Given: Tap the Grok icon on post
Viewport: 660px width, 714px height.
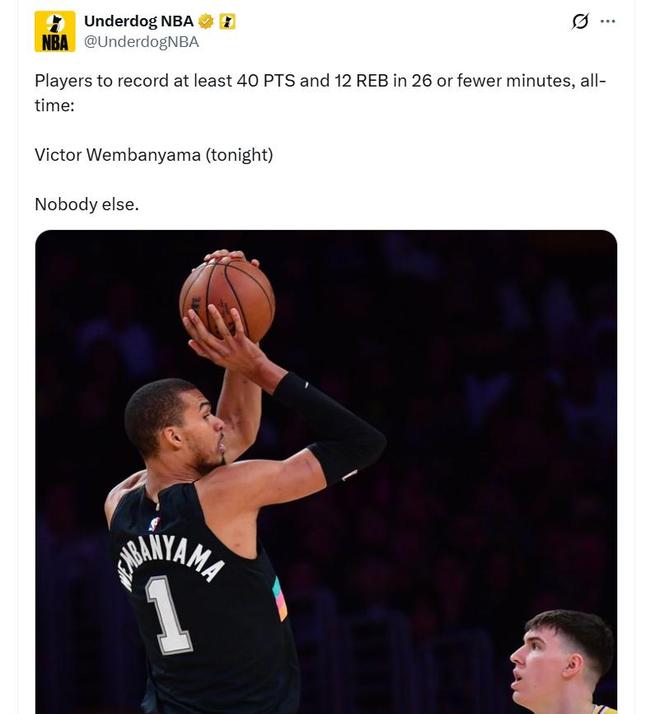Looking at the screenshot, I should click(579, 21).
